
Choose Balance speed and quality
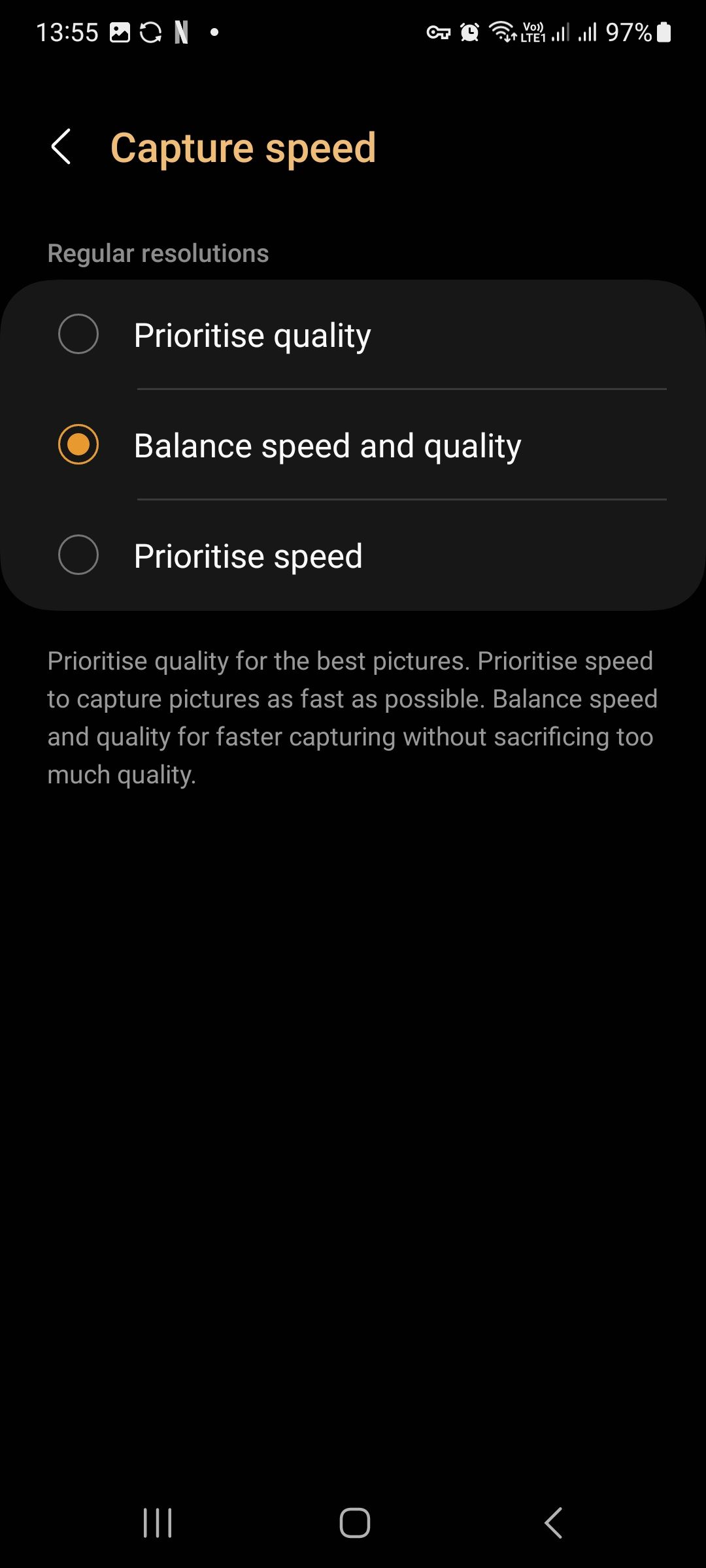78,445
